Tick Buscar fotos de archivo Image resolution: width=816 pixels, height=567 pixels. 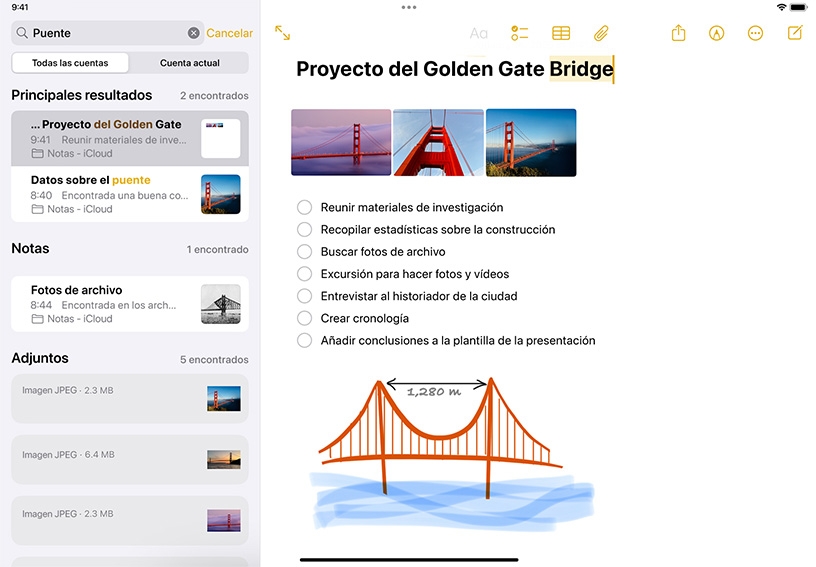click(304, 252)
